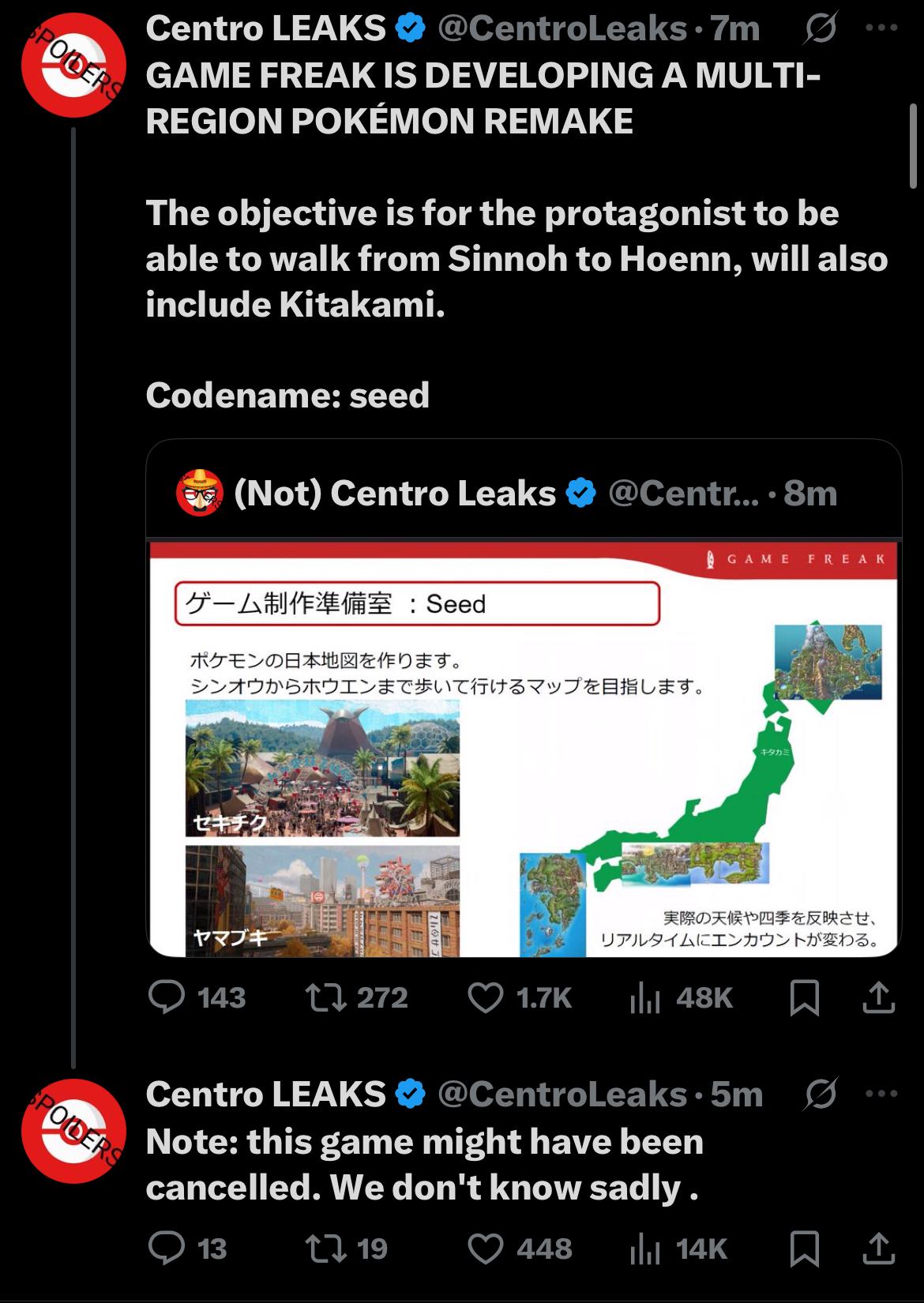Share the multi-region remake post

coord(878,998)
